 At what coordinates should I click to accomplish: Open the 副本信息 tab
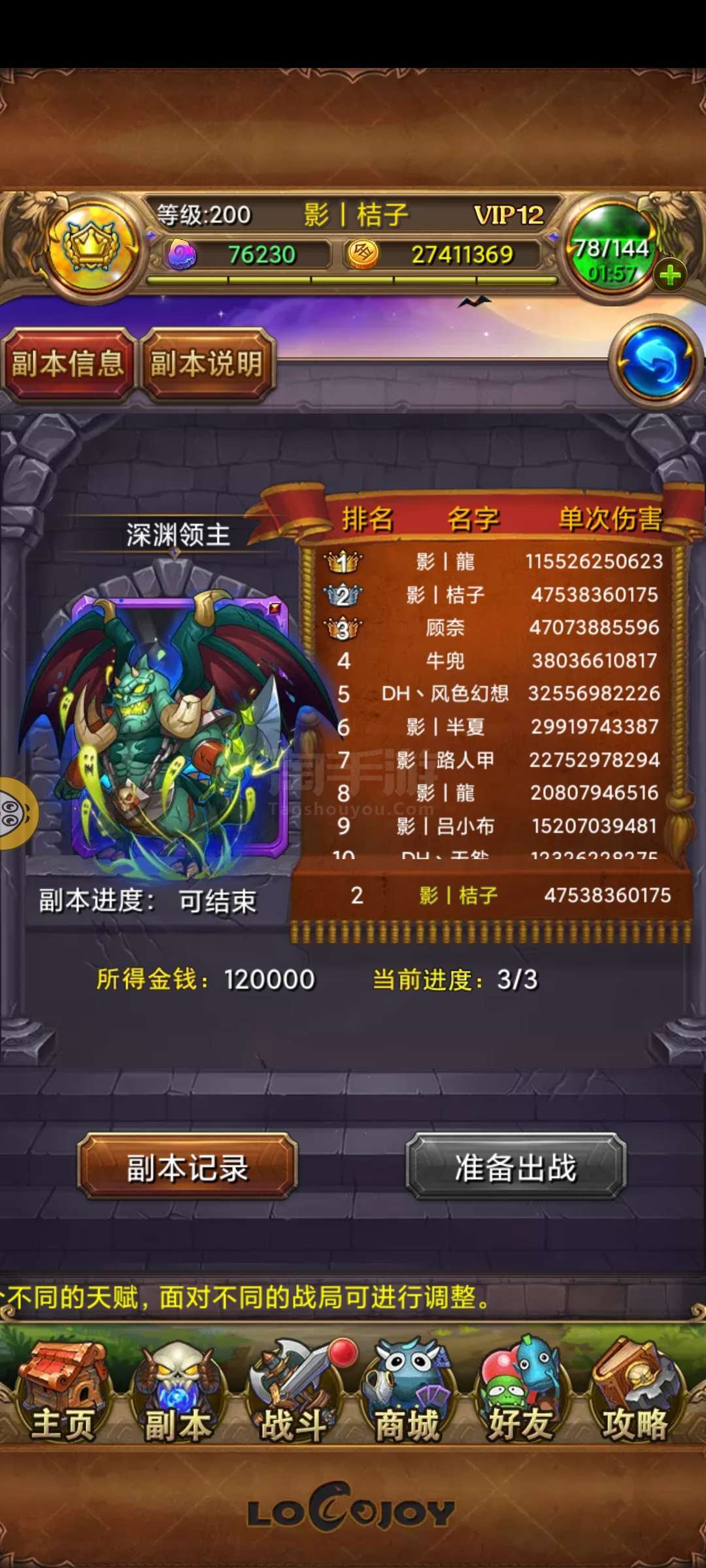68,363
